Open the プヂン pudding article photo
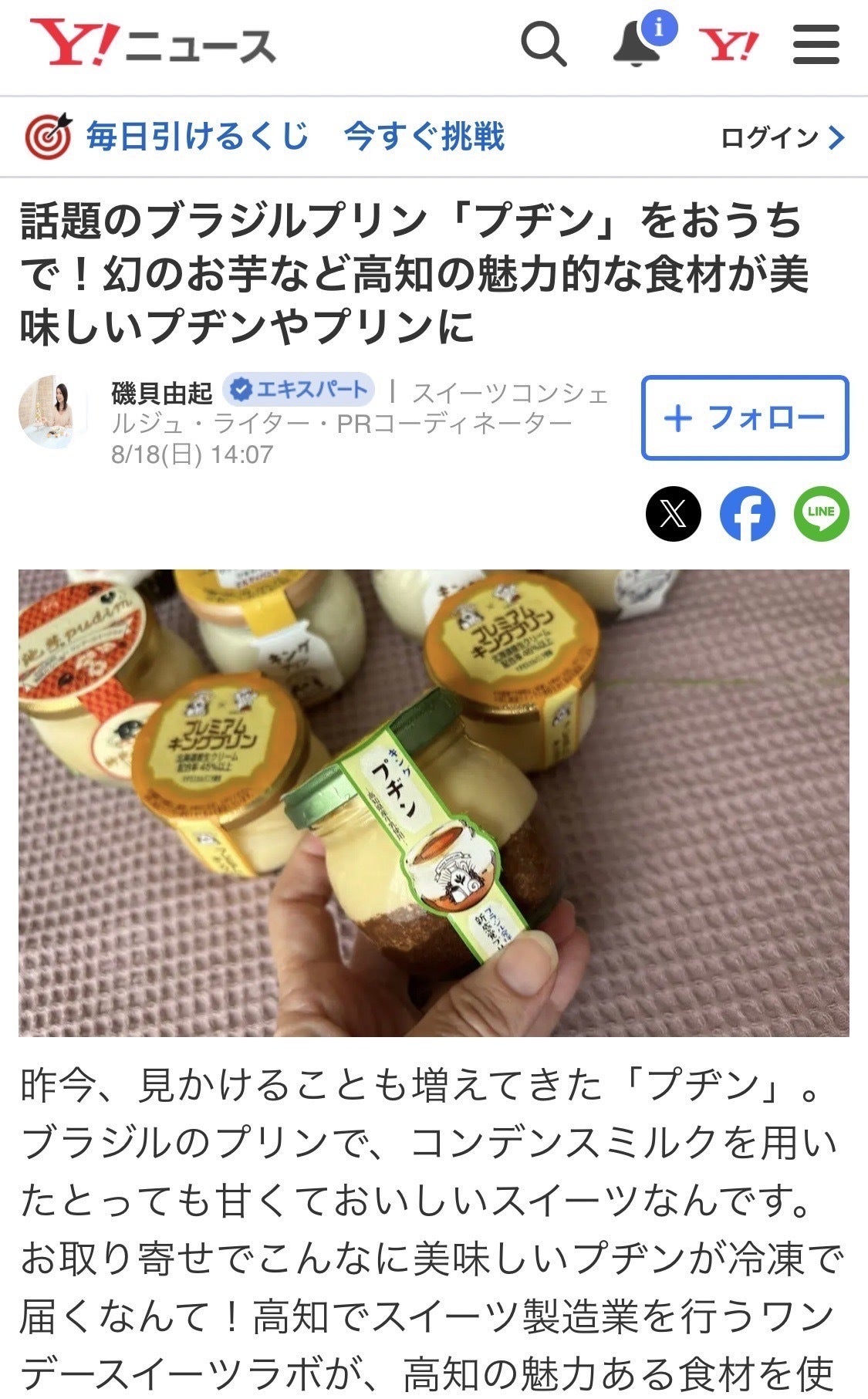The image size is (868, 1399). coord(434,803)
